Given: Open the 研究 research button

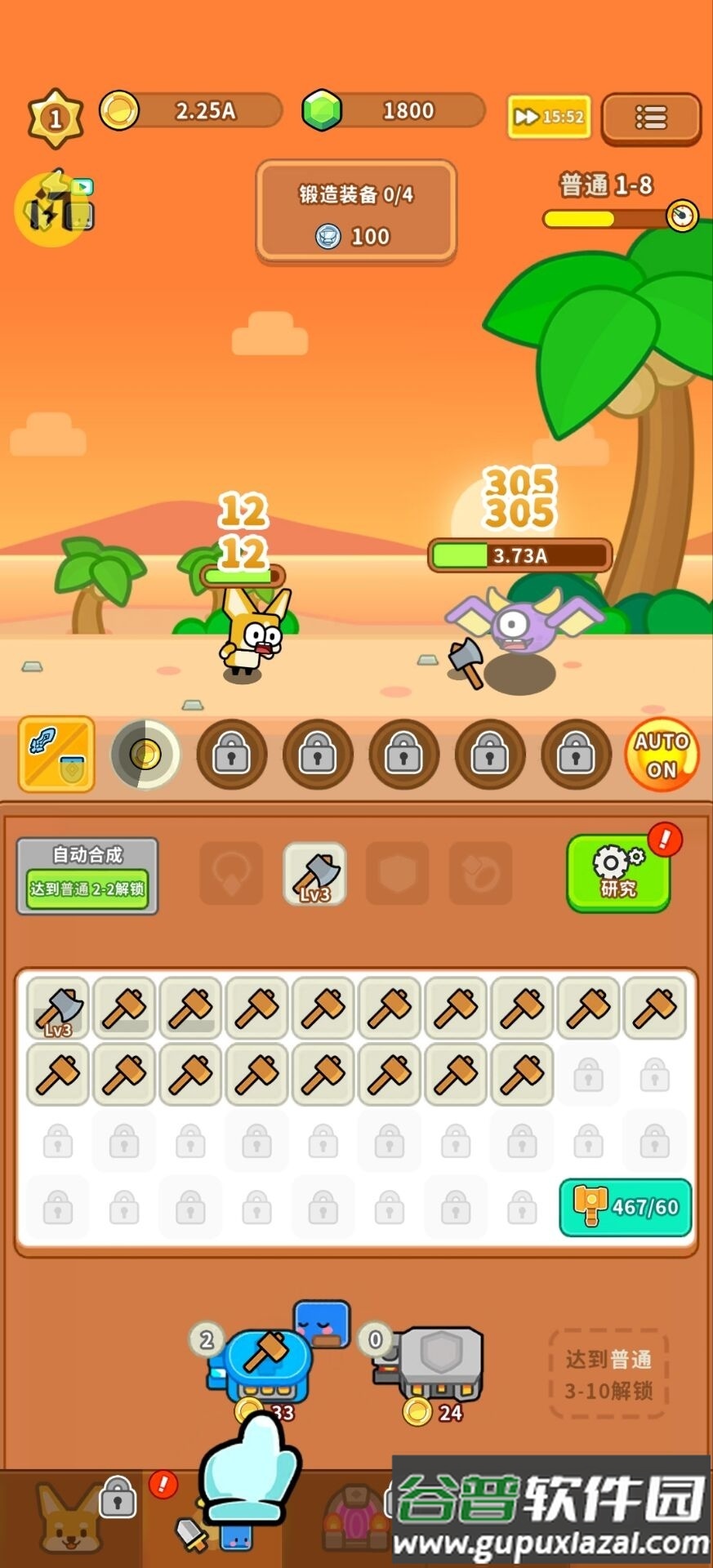Looking at the screenshot, I should point(618,874).
